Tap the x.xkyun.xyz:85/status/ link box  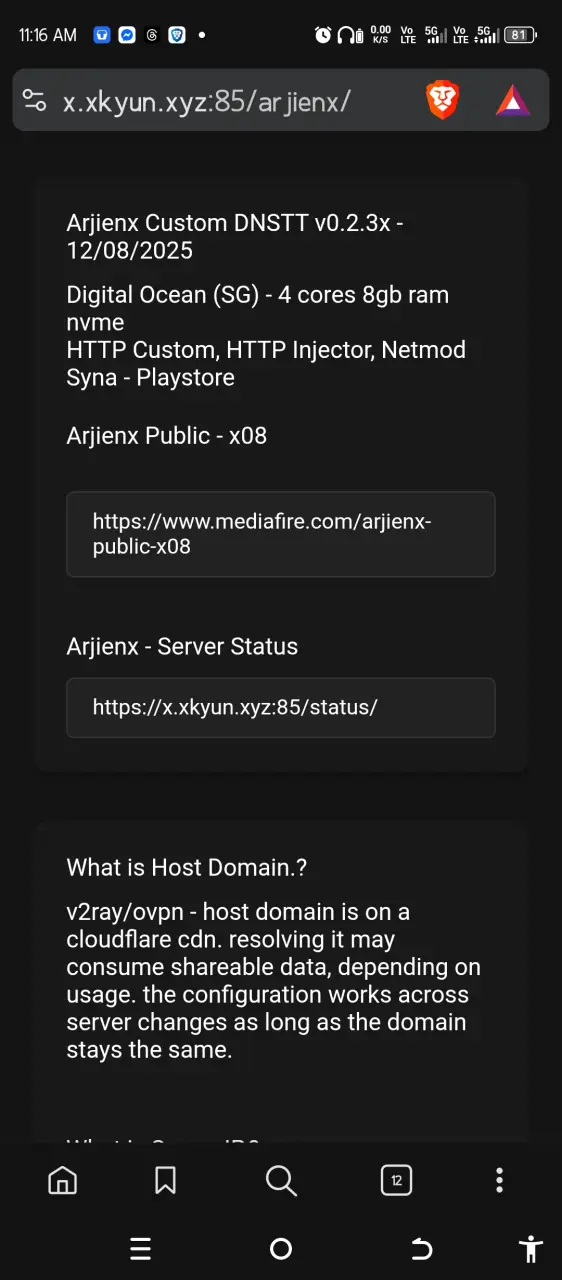(281, 708)
